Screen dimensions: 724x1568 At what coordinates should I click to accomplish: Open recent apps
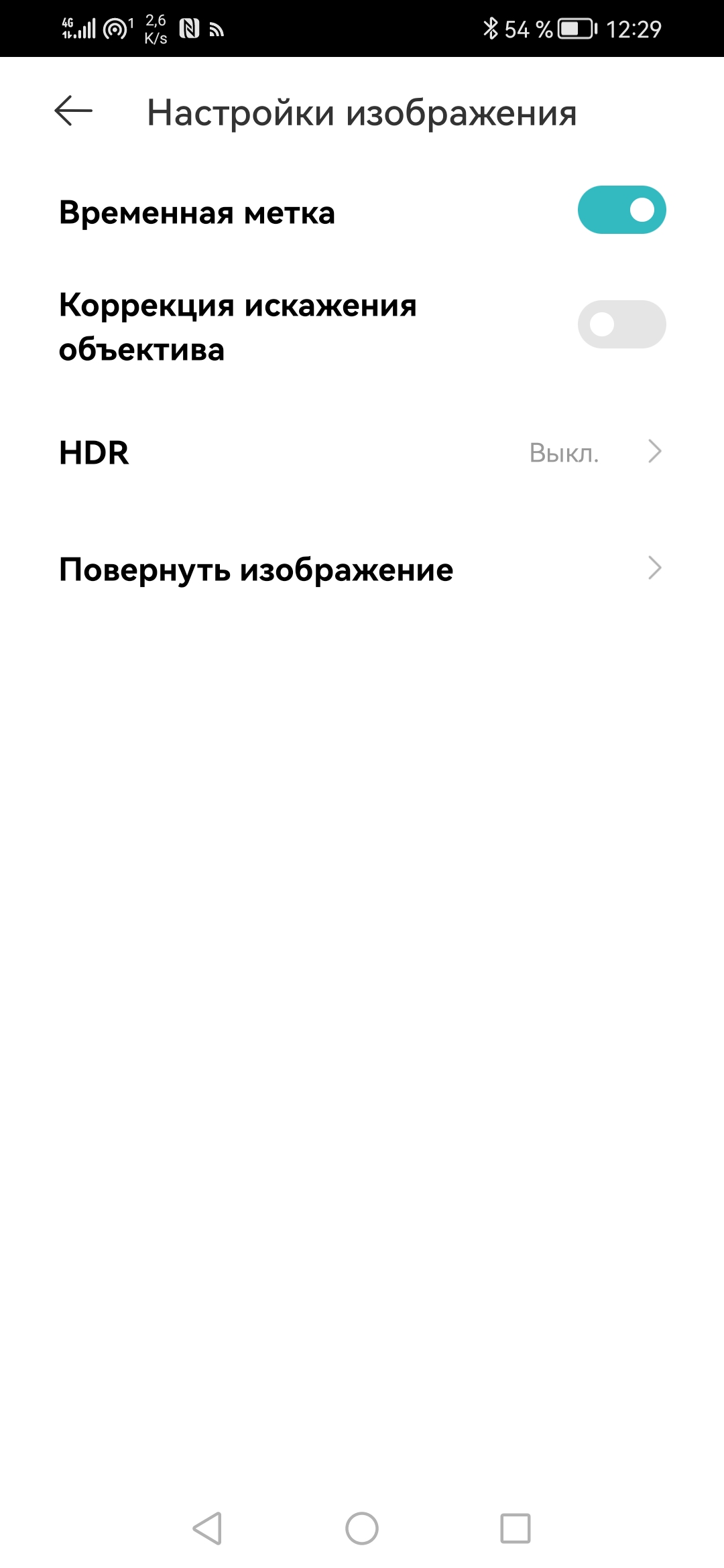(x=515, y=1528)
